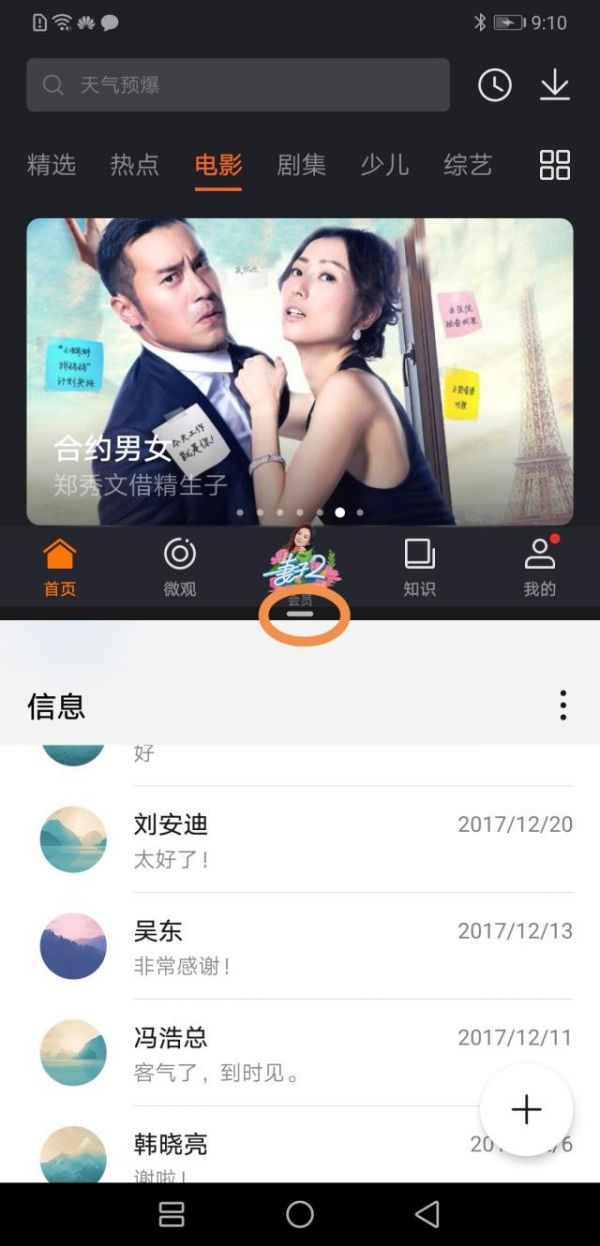Viewport: 600px width, 1246px height.
Task: Open the 信息 overflow menu
Action: click(x=563, y=706)
